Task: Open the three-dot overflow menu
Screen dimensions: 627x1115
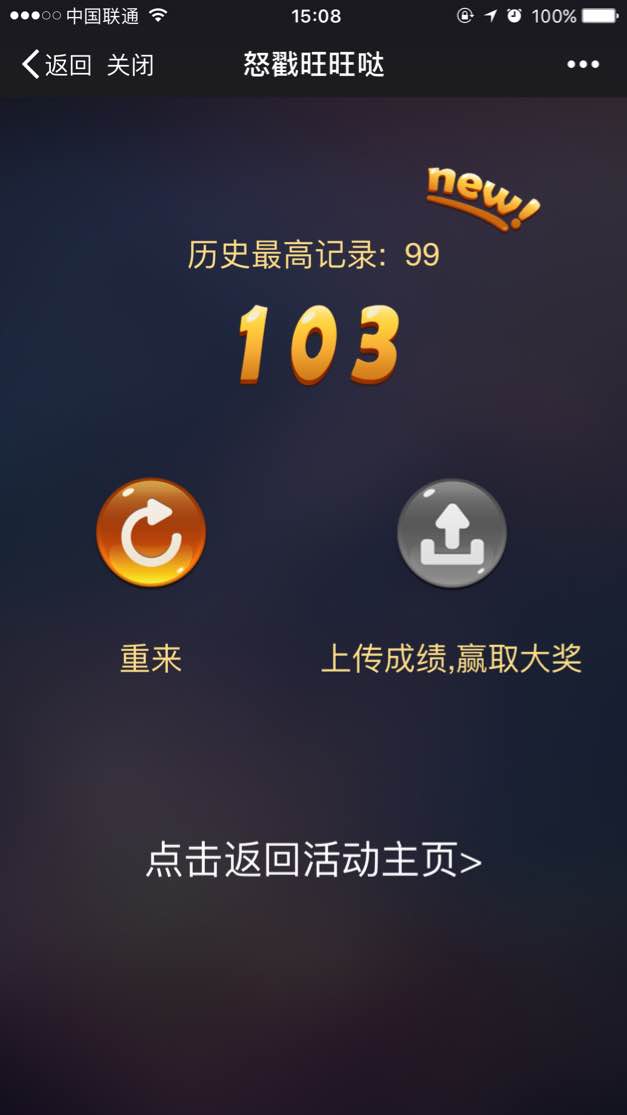Action: pyautogui.click(x=583, y=65)
